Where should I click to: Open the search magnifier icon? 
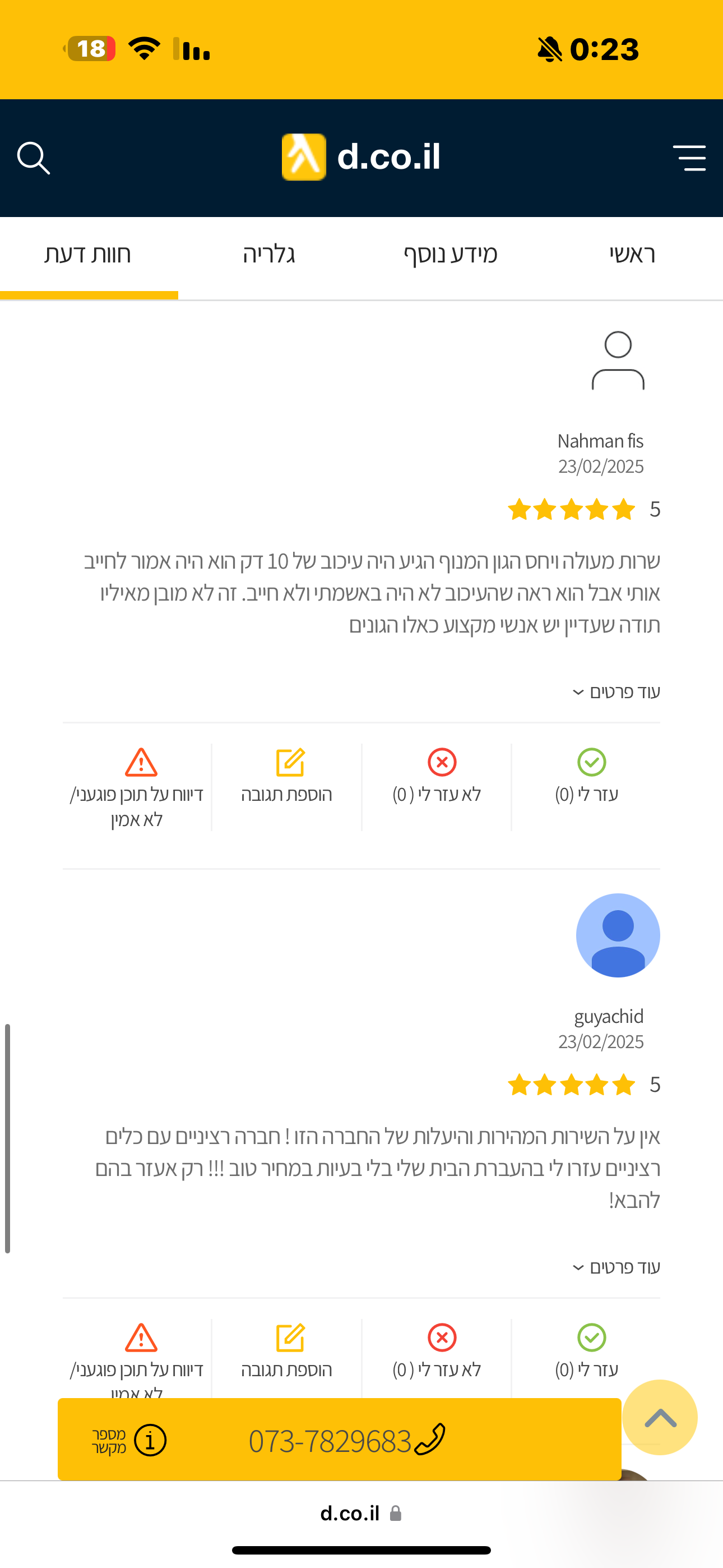(34, 158)
